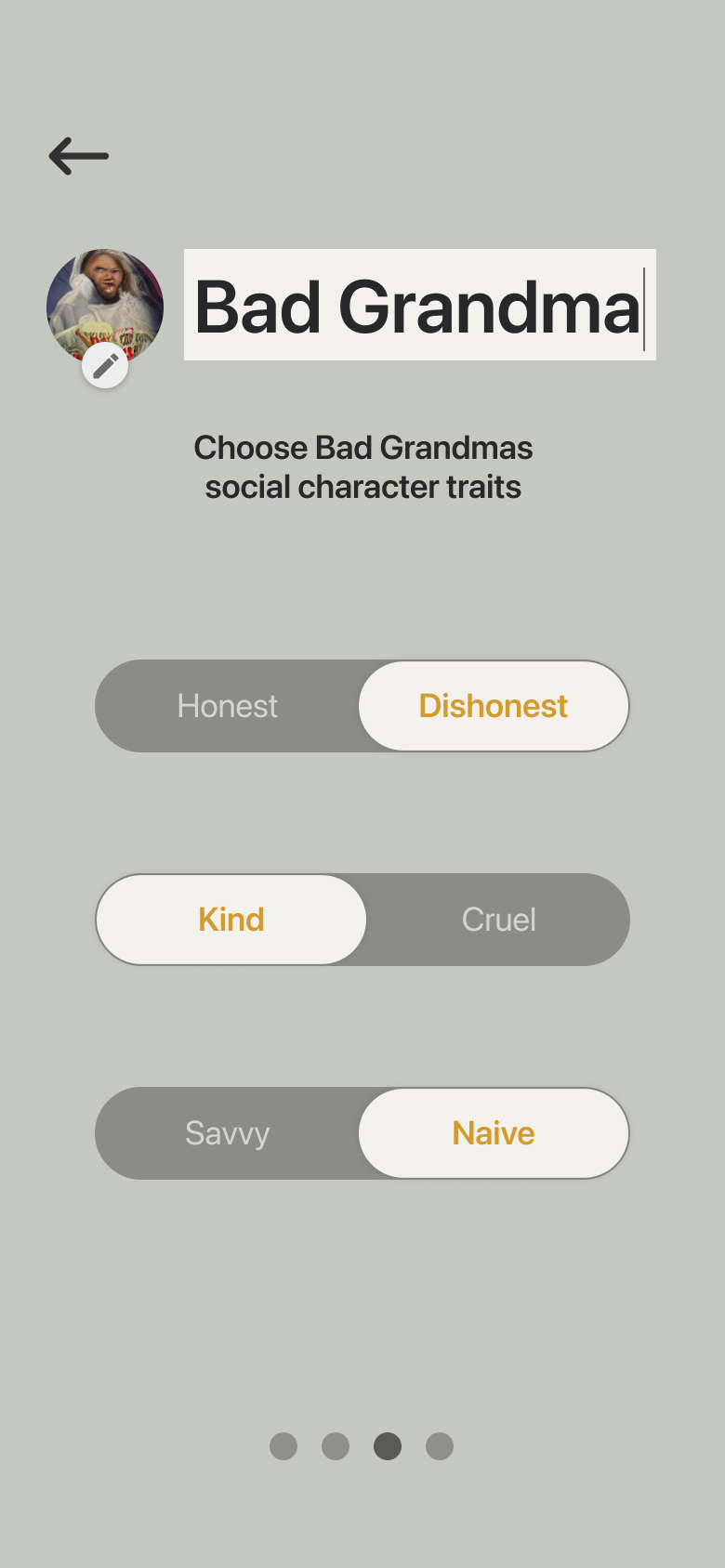725x1568 pixels.
Task: Edit the avatar with the pencil icon
Action: [x=105, y=366]
